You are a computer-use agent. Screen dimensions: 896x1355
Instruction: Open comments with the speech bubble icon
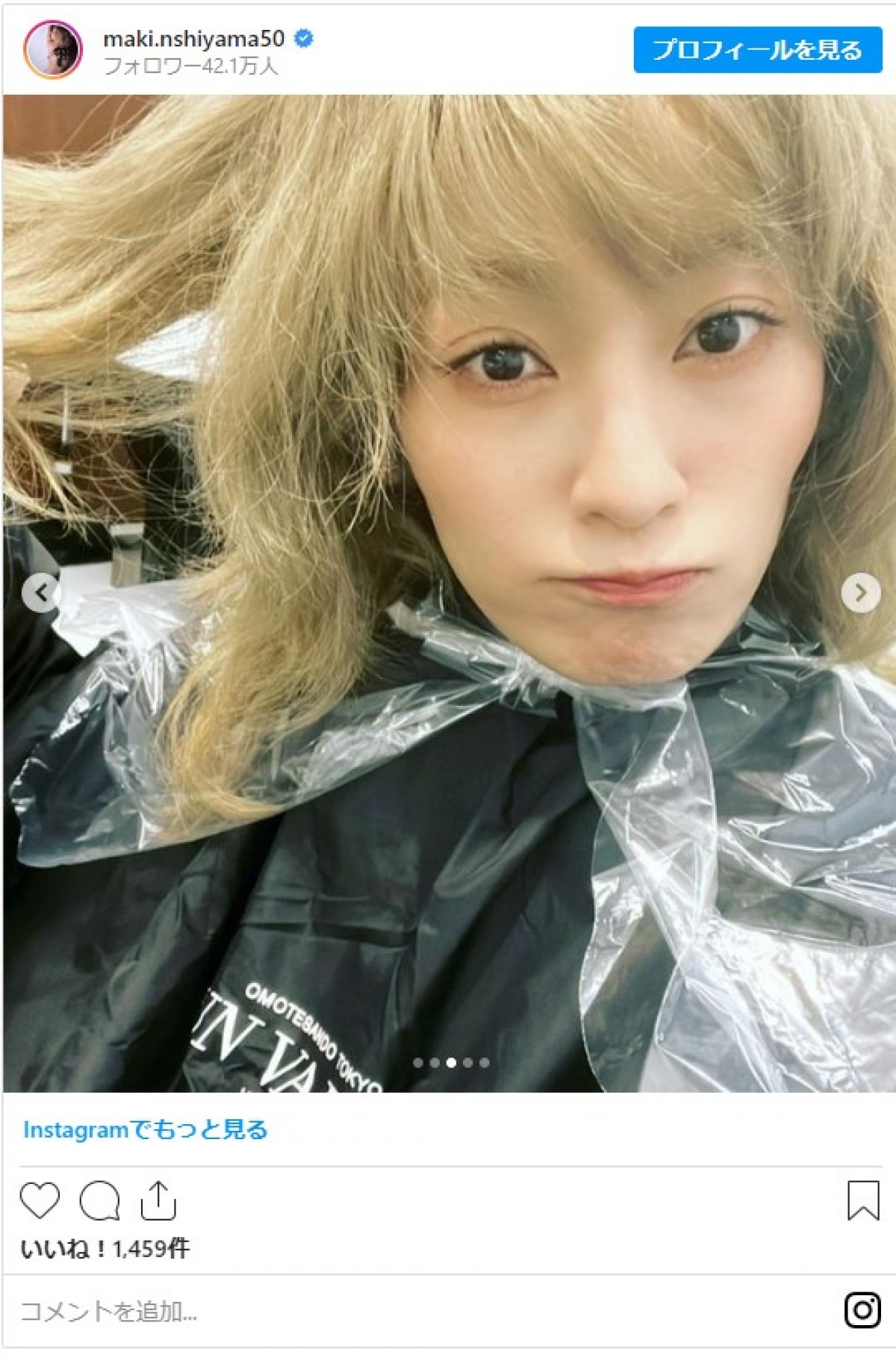99,1200
